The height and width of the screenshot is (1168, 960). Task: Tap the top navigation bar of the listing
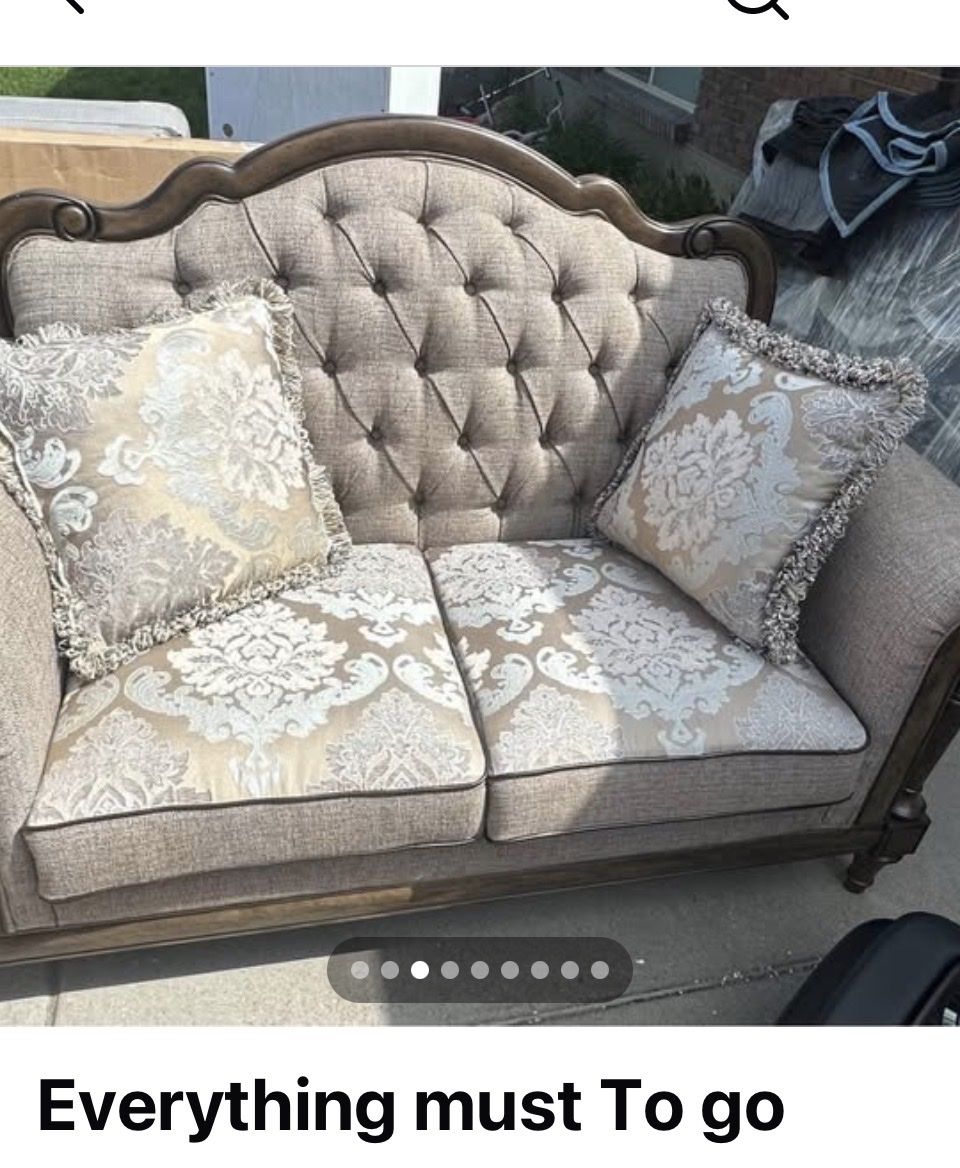coord(480,12)
